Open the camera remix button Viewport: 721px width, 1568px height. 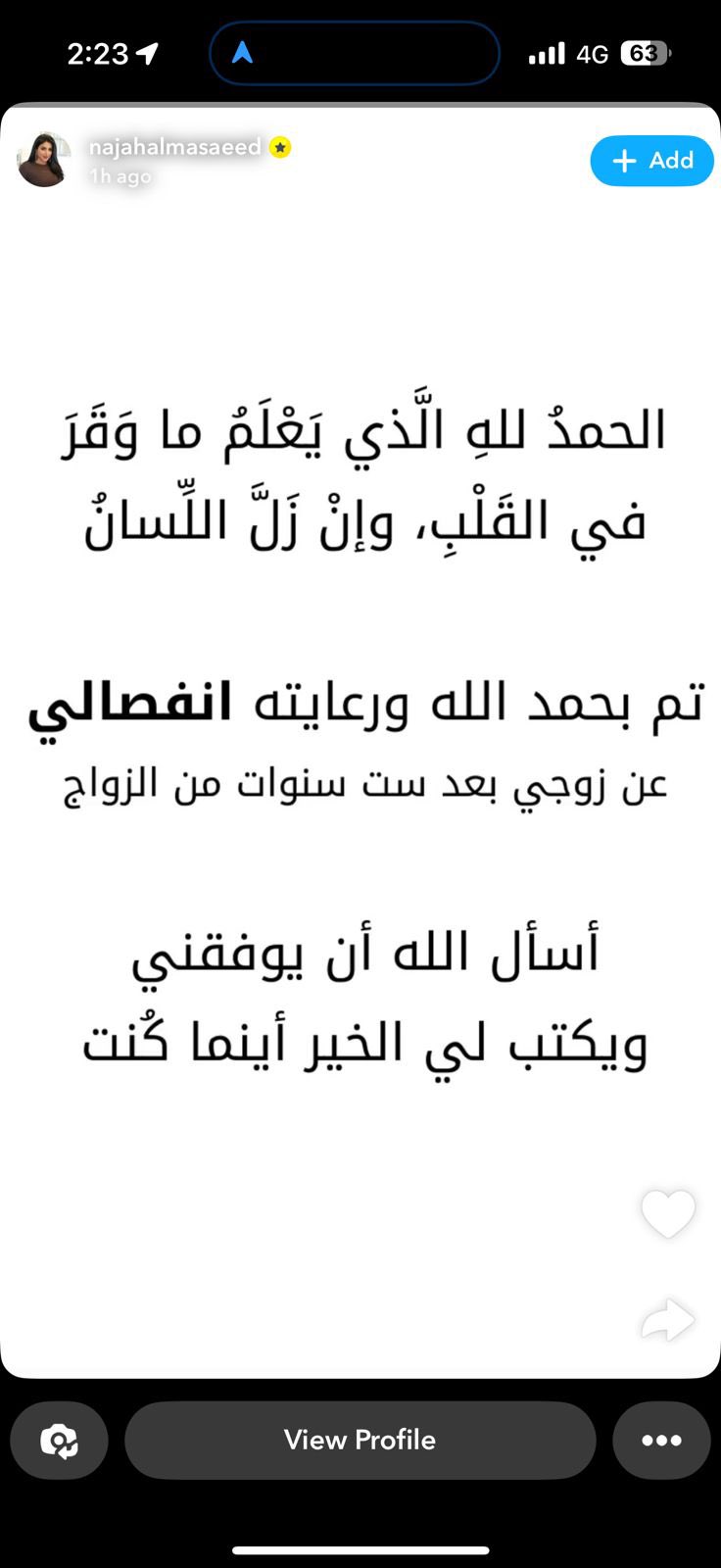(59, 1440)
